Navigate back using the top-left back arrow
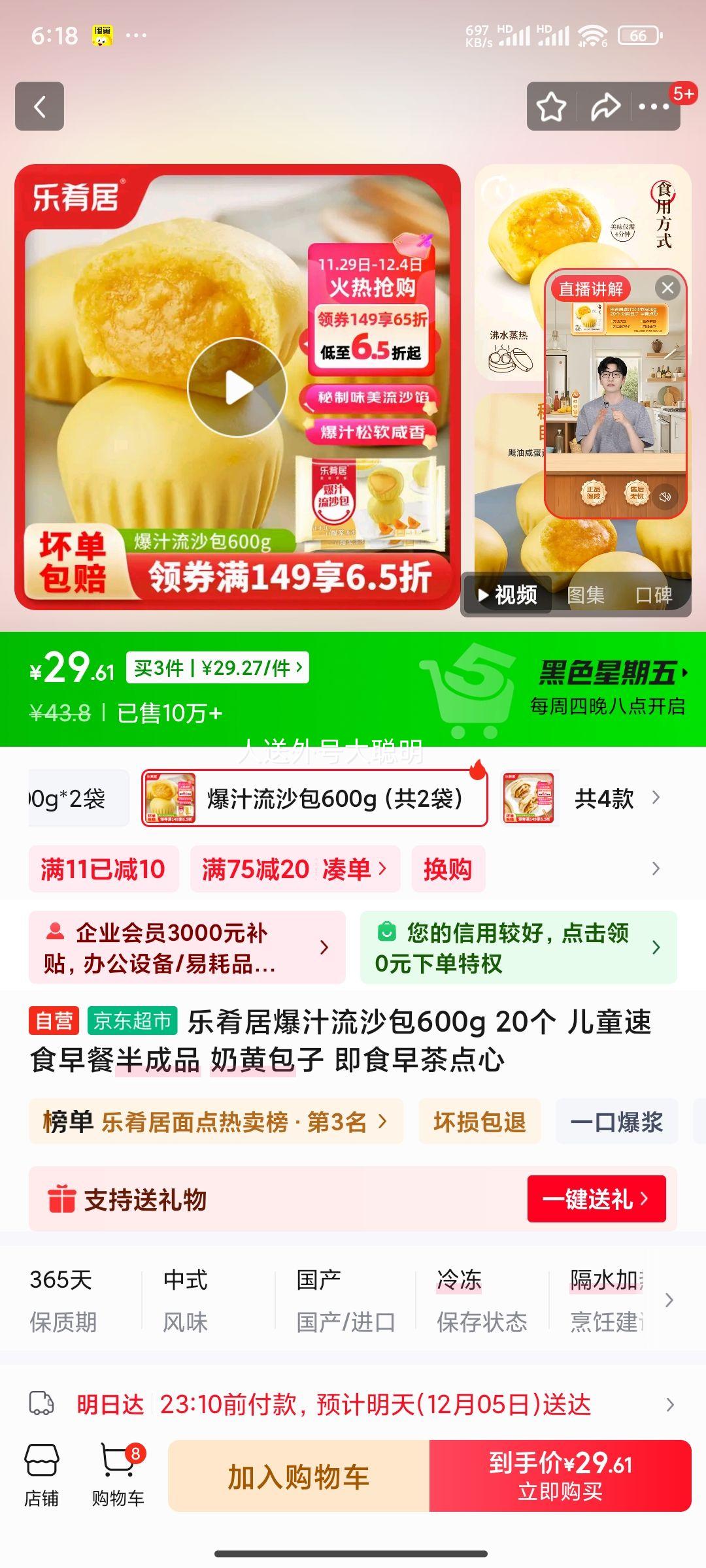The width and height of the screenshot is (706, 1568). point(41,106)
